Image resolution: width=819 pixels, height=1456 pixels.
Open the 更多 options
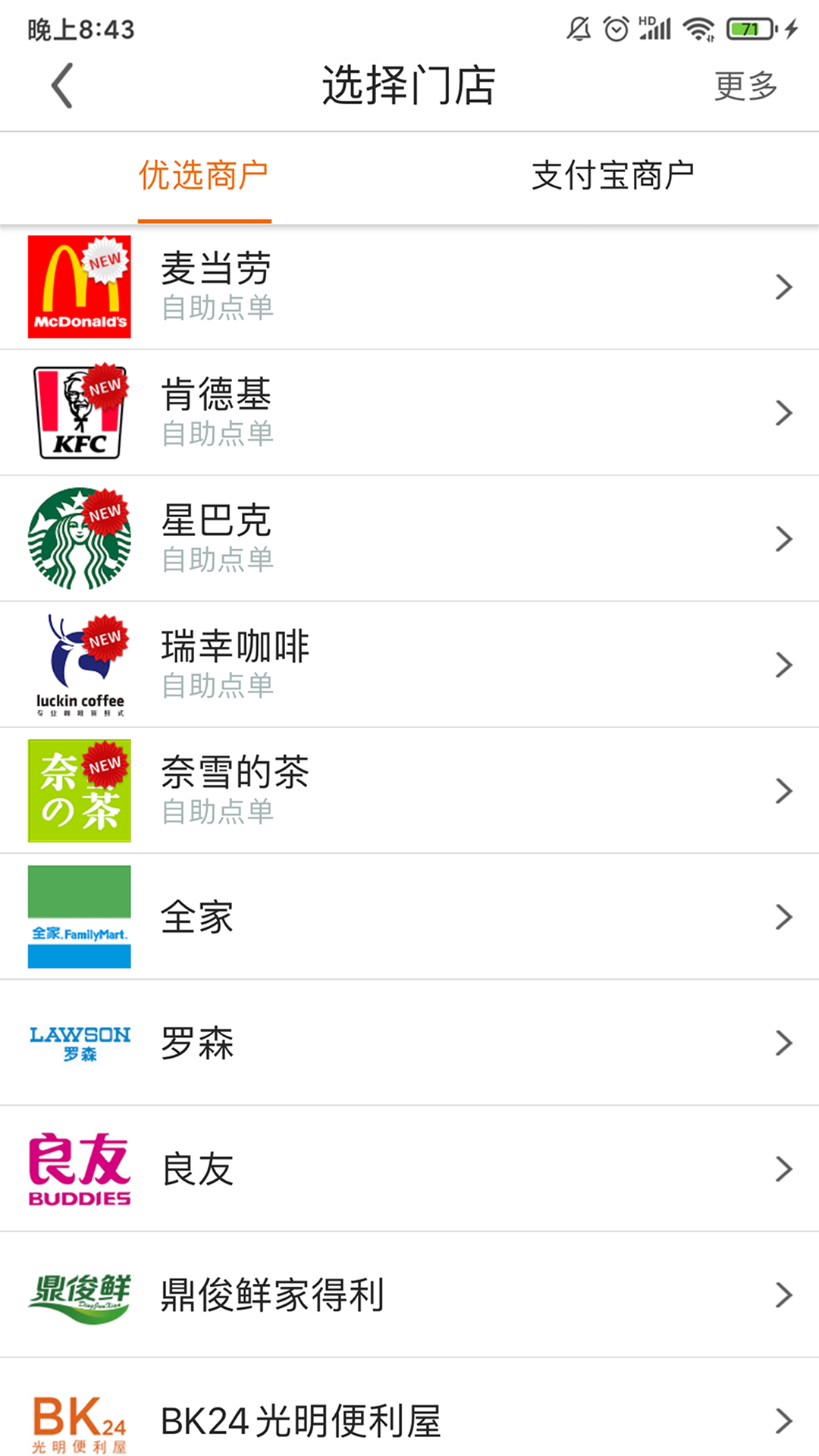pos(743,86)
